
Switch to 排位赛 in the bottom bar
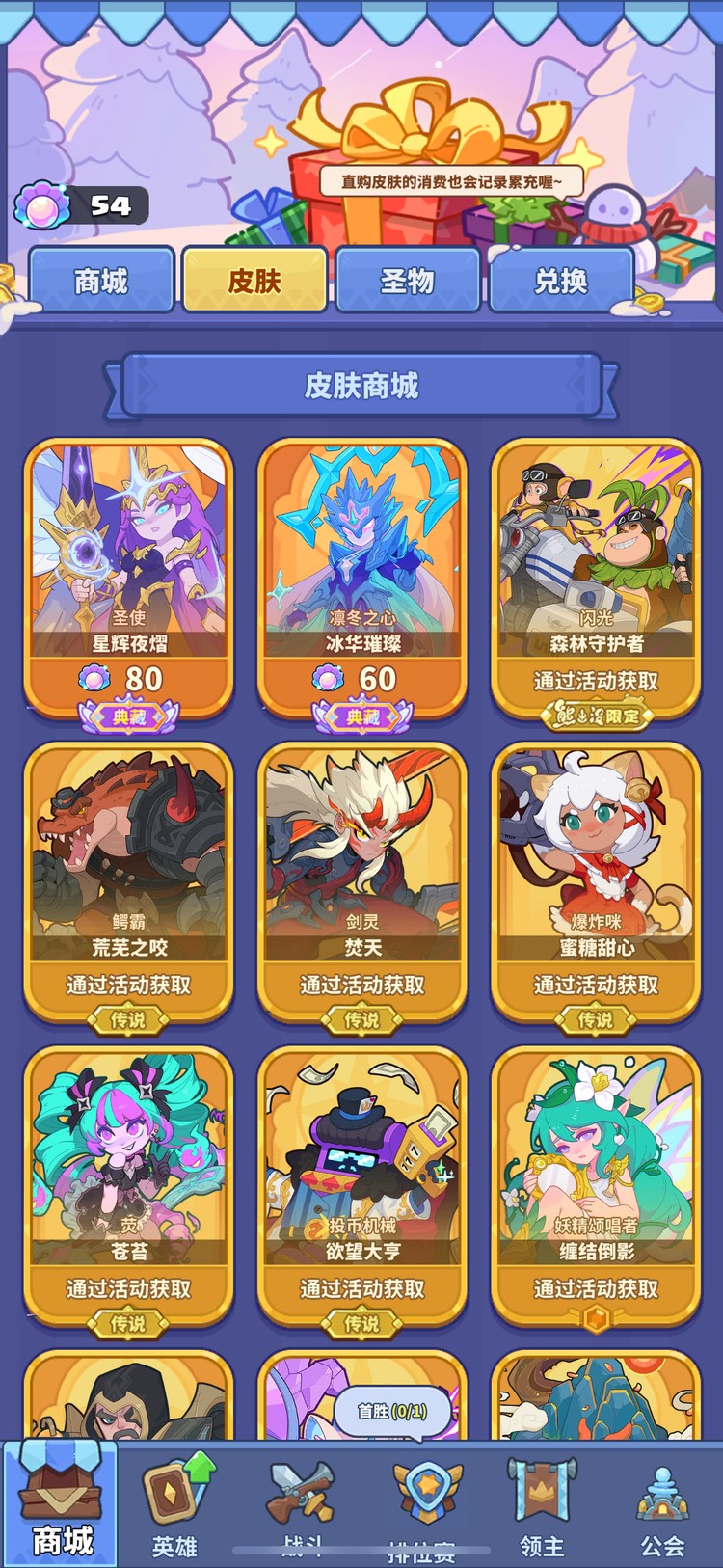pos(422,1506)
